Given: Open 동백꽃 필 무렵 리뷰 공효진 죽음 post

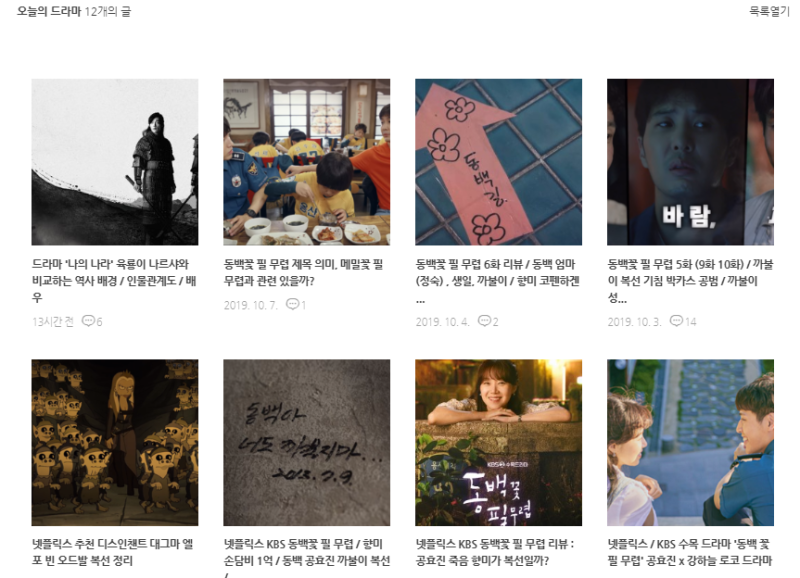Looking at the screenshot, I should coord(498,552).
